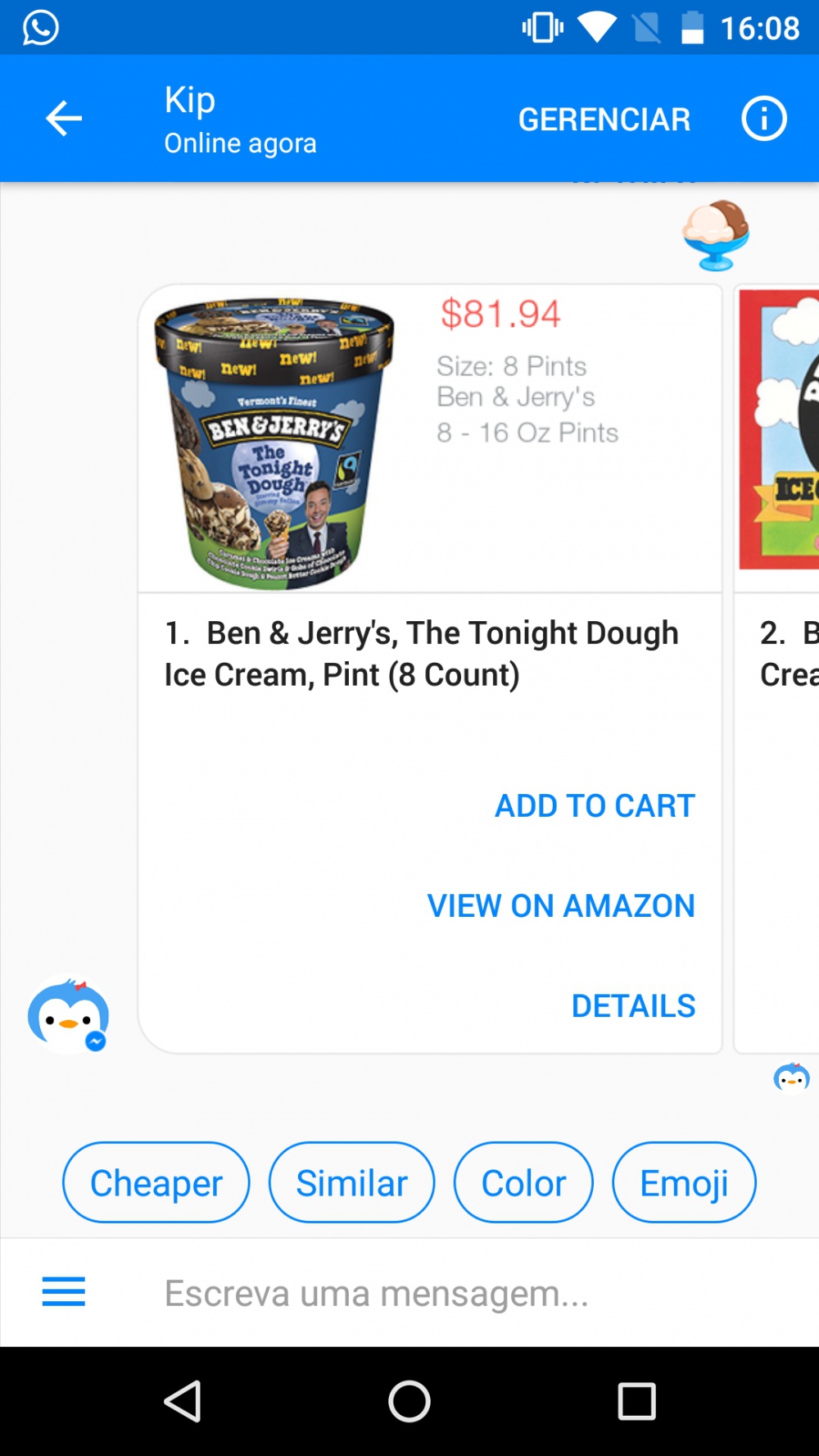The height and width of the screenshot is (1456, 819).
Task: Choose the Similar quick reply
Action: pos(351,1182)
